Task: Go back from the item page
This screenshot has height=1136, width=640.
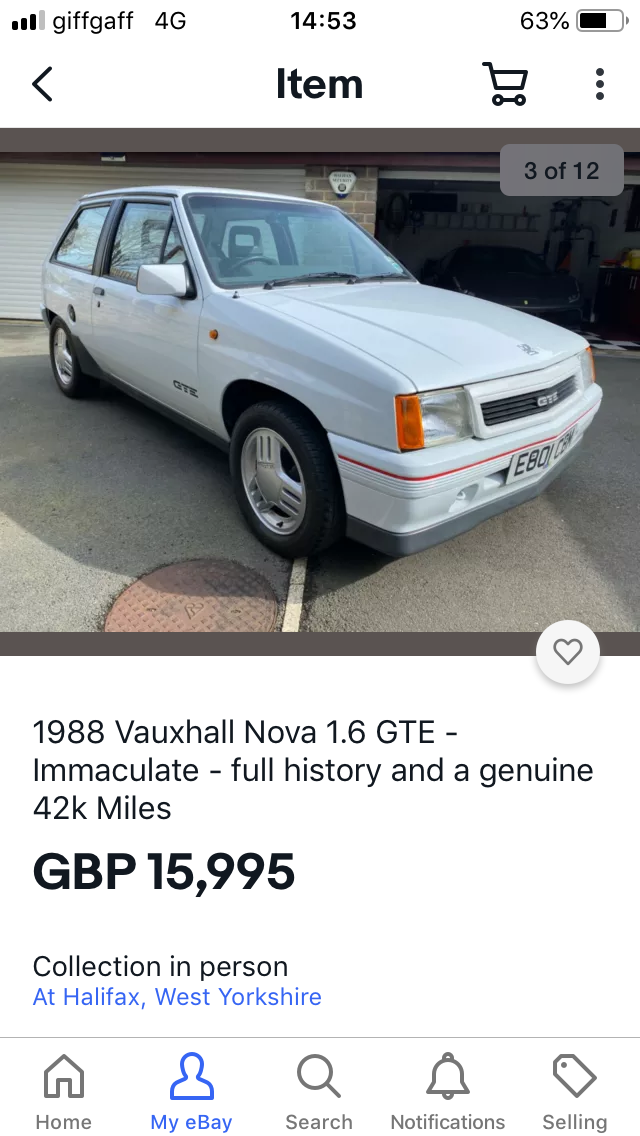Action: click(42, 84)
